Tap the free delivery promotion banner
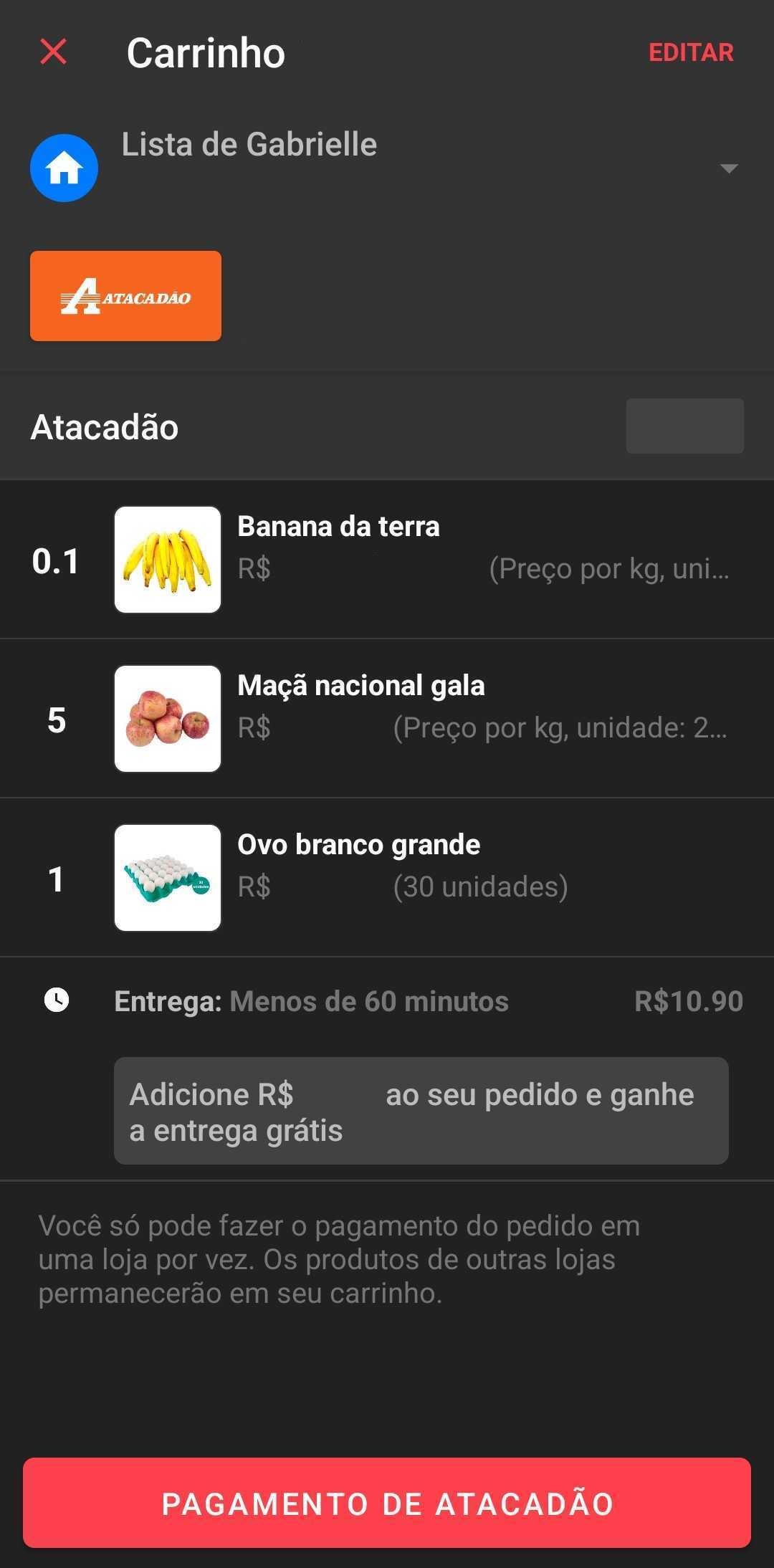Screen dimensions: 774x1568 pyautogui.click(x=420, y=1111)
